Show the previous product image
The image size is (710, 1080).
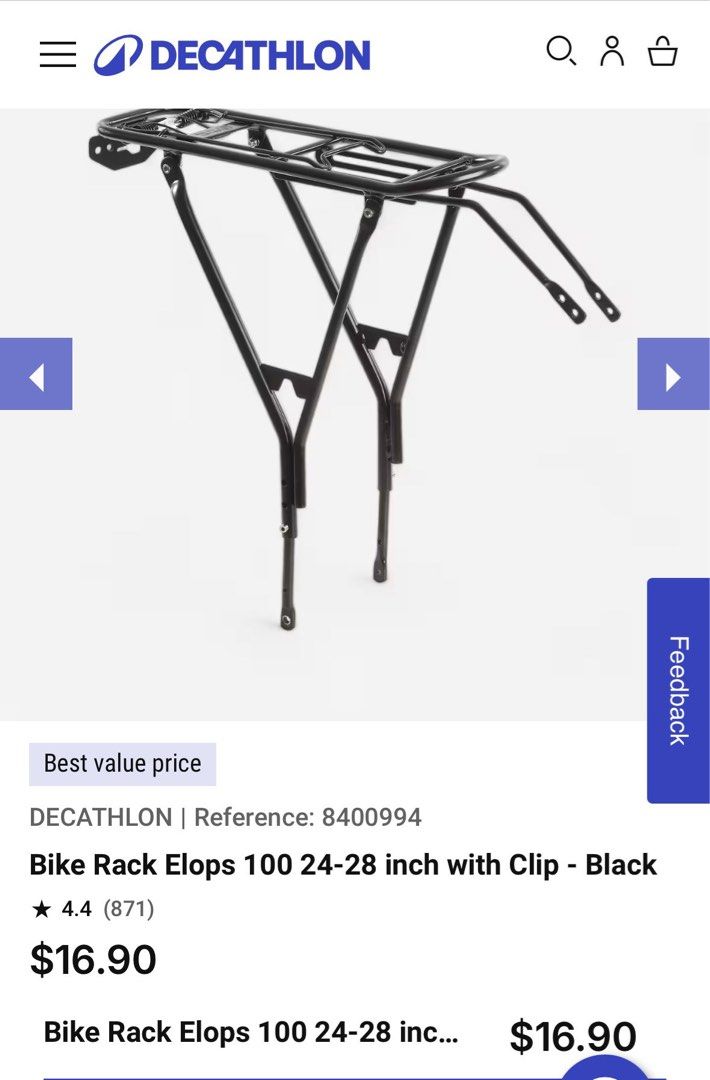pyautogui.click(x=36, y=374)
